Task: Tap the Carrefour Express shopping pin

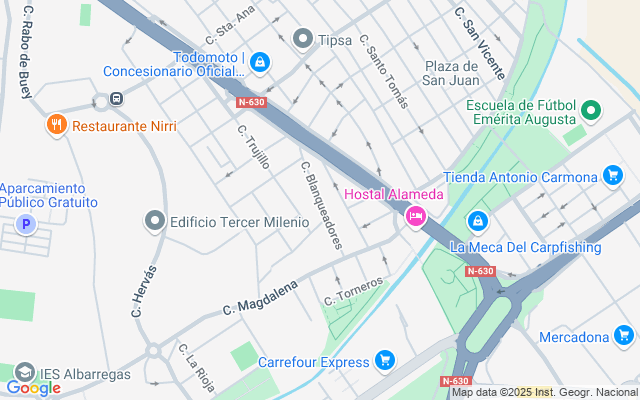Action: pos(384,361)
